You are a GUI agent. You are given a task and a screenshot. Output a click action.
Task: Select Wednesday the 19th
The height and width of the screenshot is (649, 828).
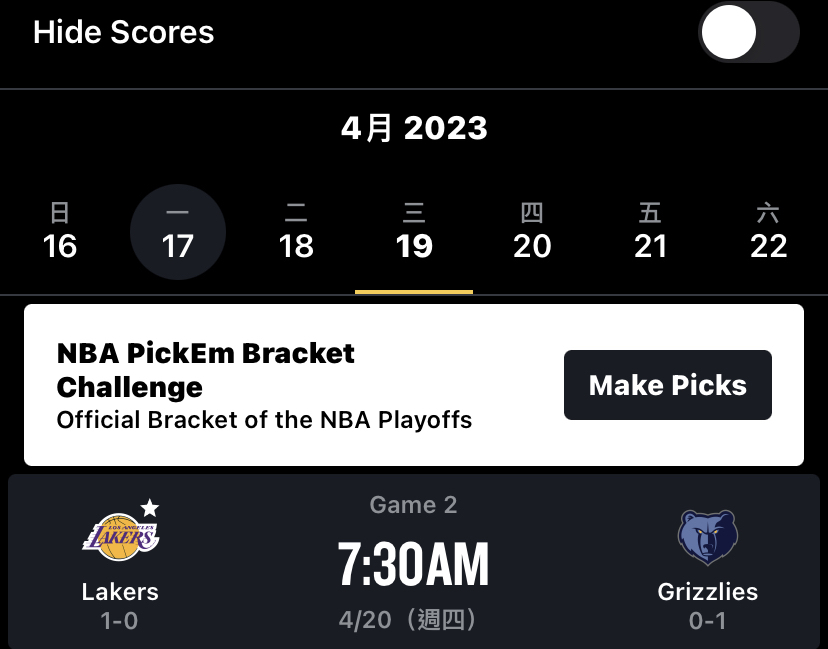(414, 232)
